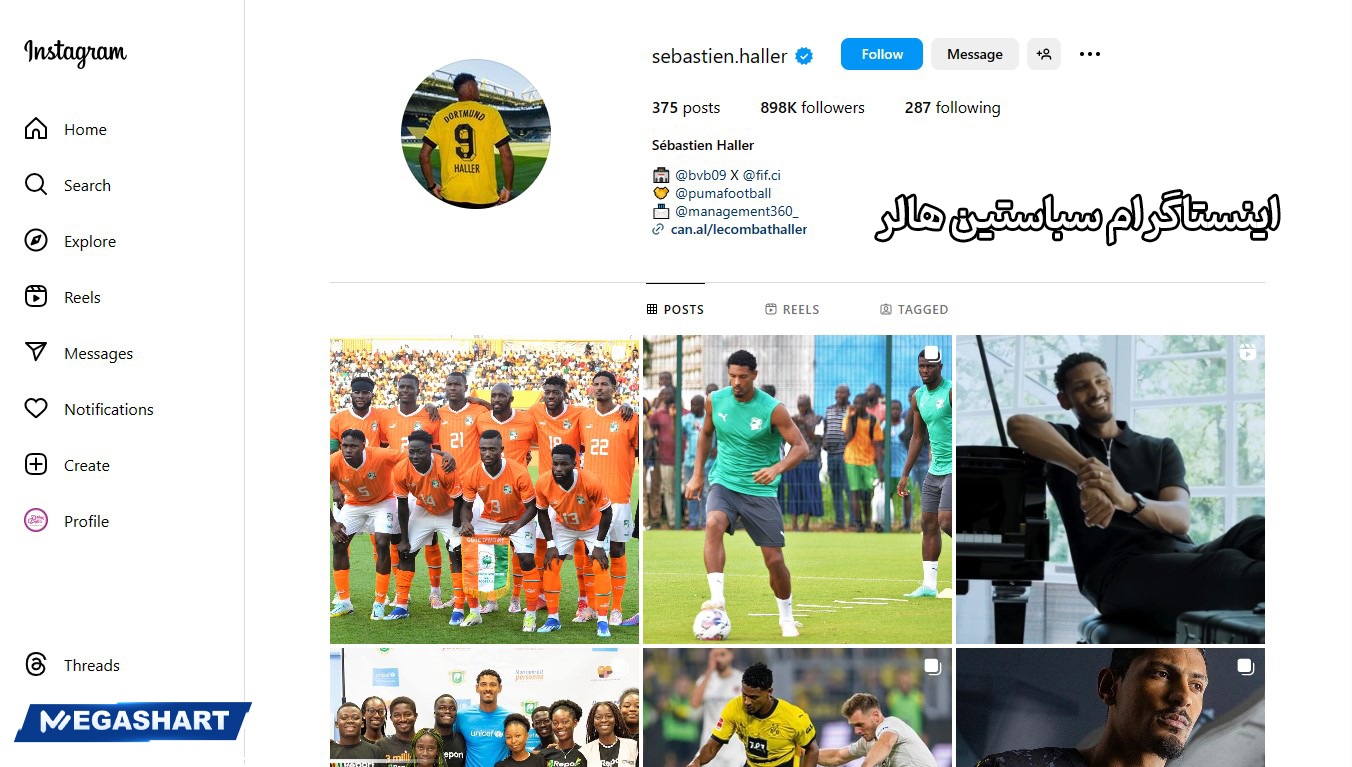
Task: Open Threads link in sidebar
Action: click(91, 665)
